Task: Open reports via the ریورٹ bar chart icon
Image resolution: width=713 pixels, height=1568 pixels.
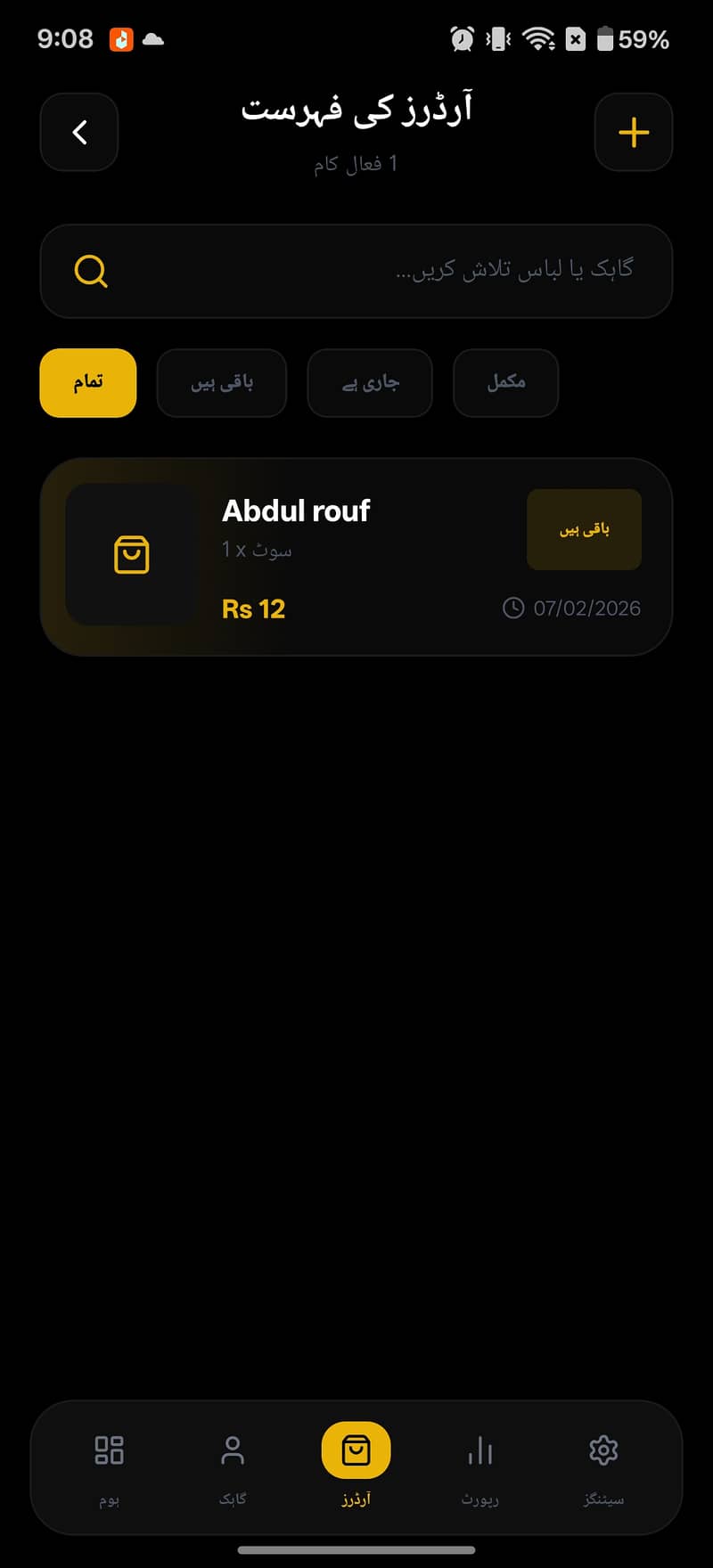Action: click(x=479, y=1450)
